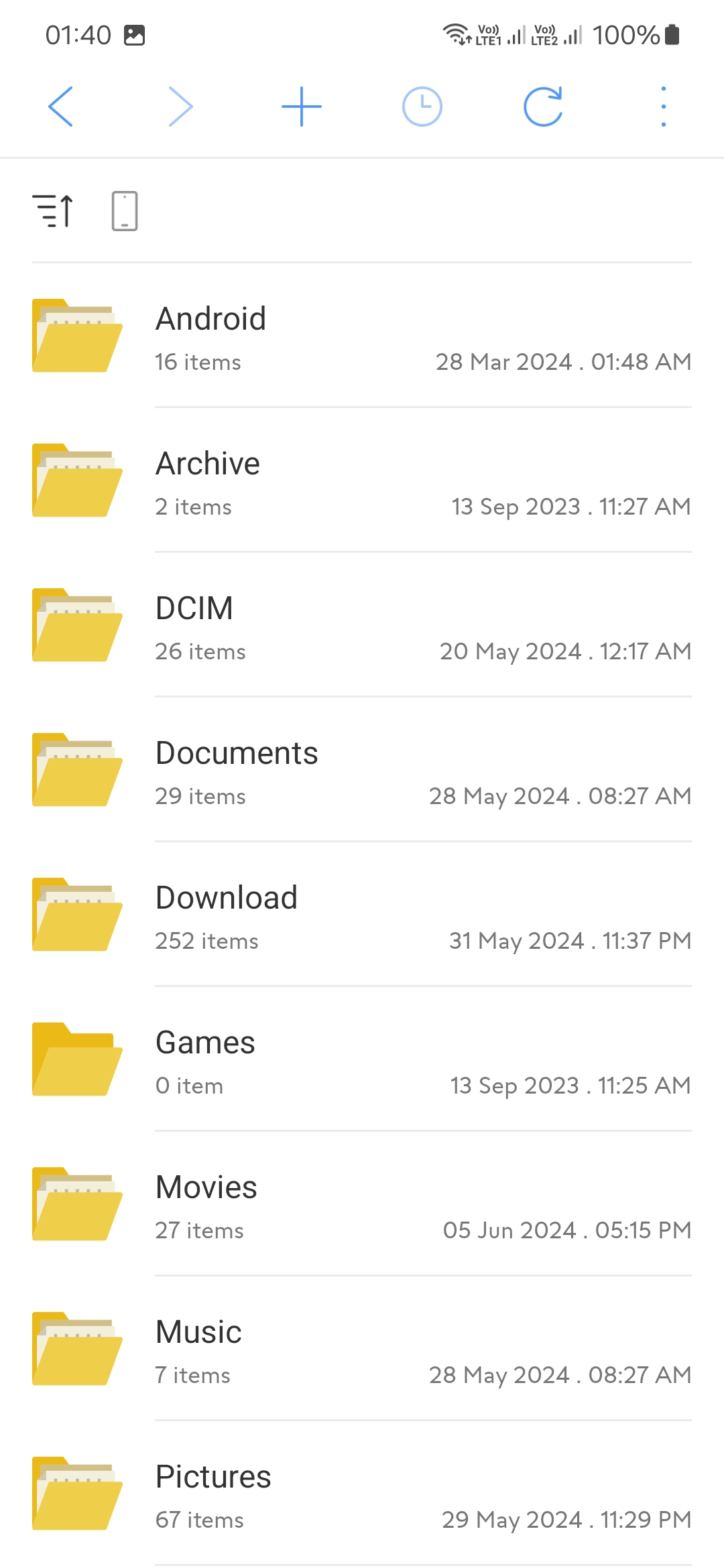Create a new item with the plus icon
The height and width of the screenshot is (1568, 724).
302,107
